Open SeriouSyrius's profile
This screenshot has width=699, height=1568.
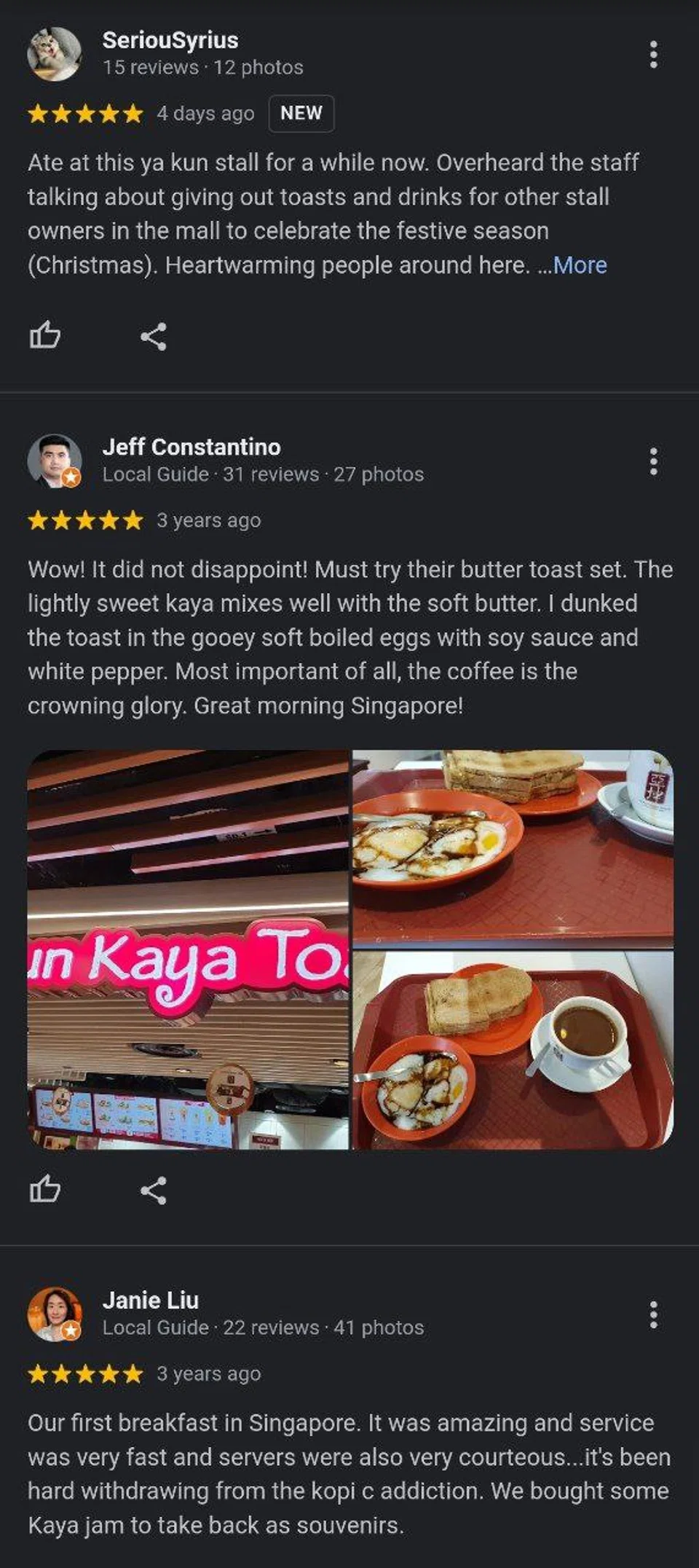tap(170, 40)
